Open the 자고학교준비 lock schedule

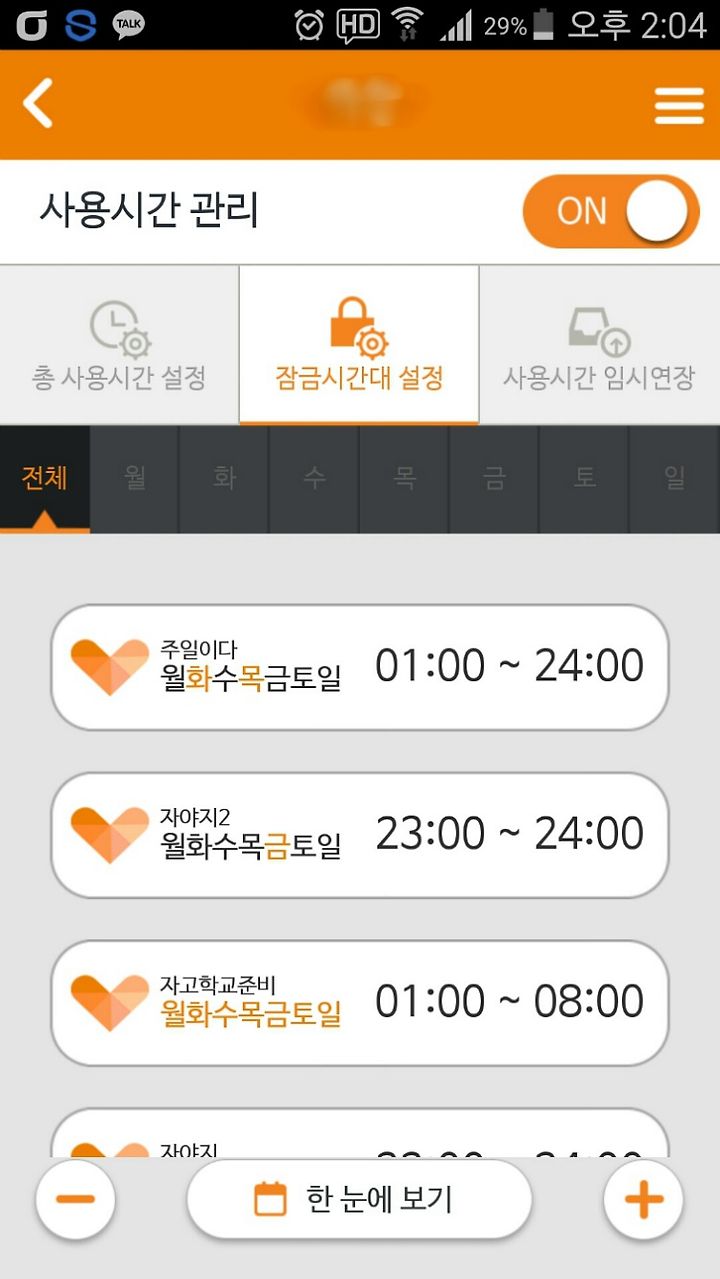pos(359,1003)
